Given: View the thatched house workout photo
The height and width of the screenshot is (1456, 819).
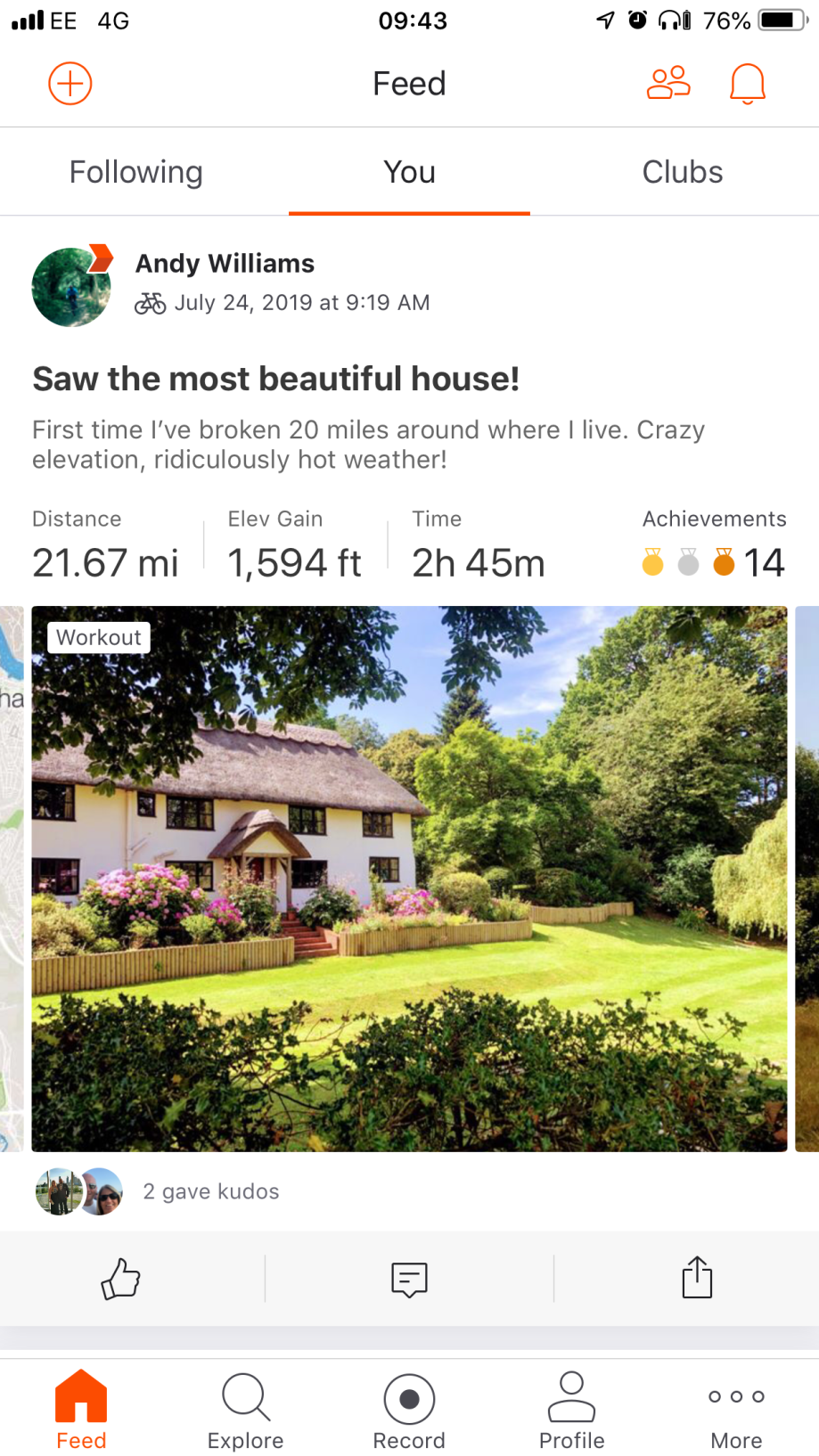Looking at the screenshot, I should (409, 878).
